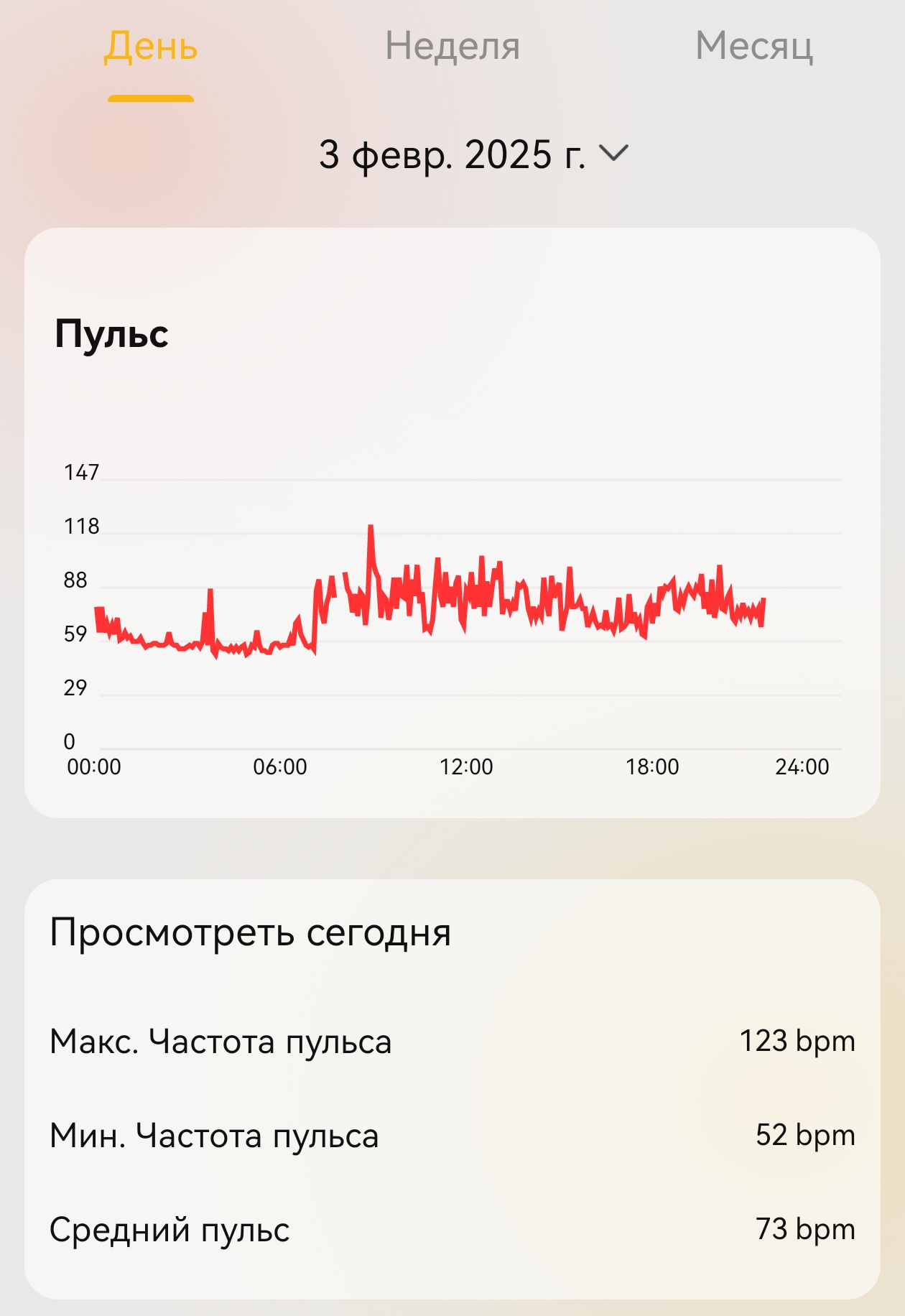Switch to the Неделя tab
905x1316 pixels.
[x=452, y=47]
